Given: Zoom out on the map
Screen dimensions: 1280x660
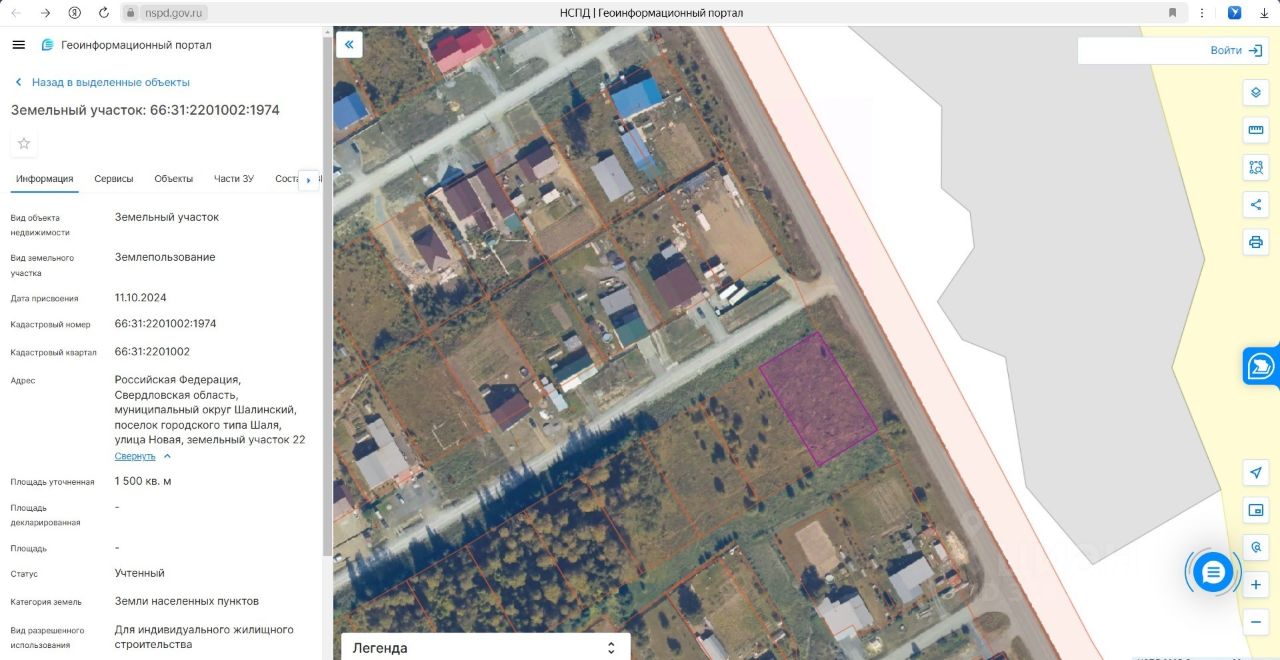Looking at the screenshot, I should click(x=1256, y=621).
